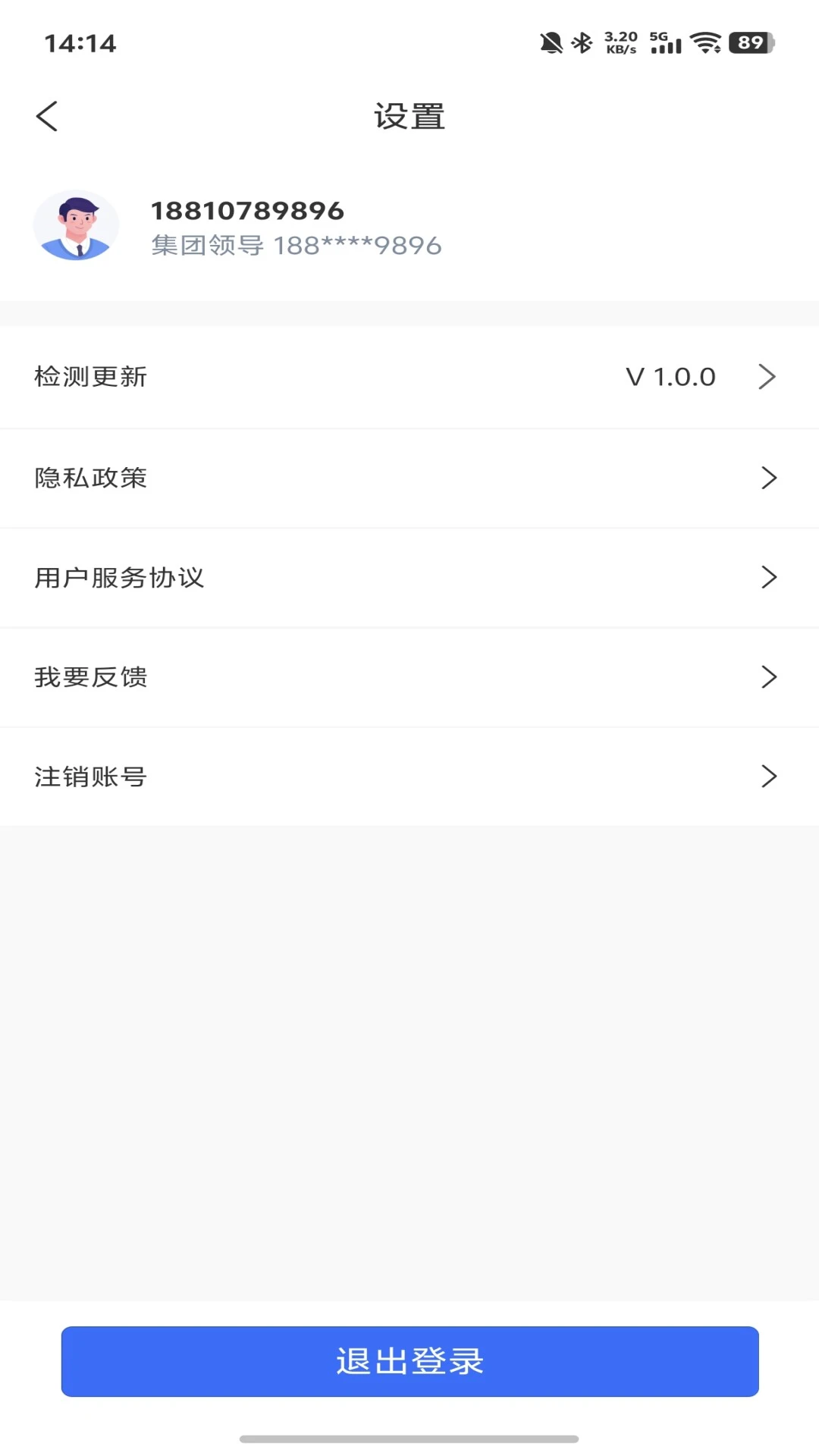Tap the 退出登录 logout button
819x1456 pixels.
(409, 1361)
